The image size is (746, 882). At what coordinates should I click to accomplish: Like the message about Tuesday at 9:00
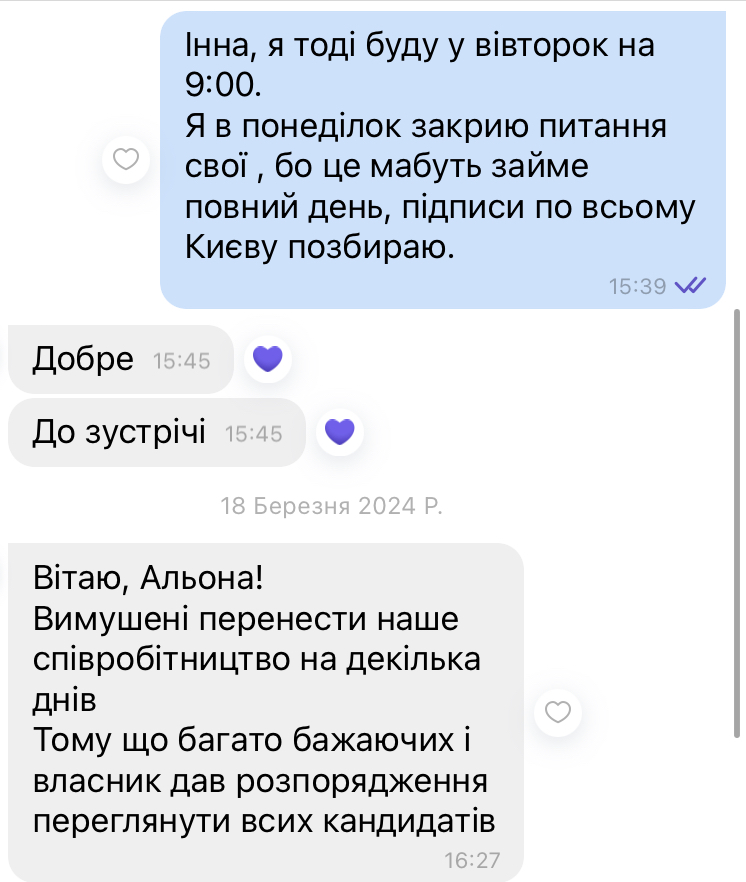point(127,159)
